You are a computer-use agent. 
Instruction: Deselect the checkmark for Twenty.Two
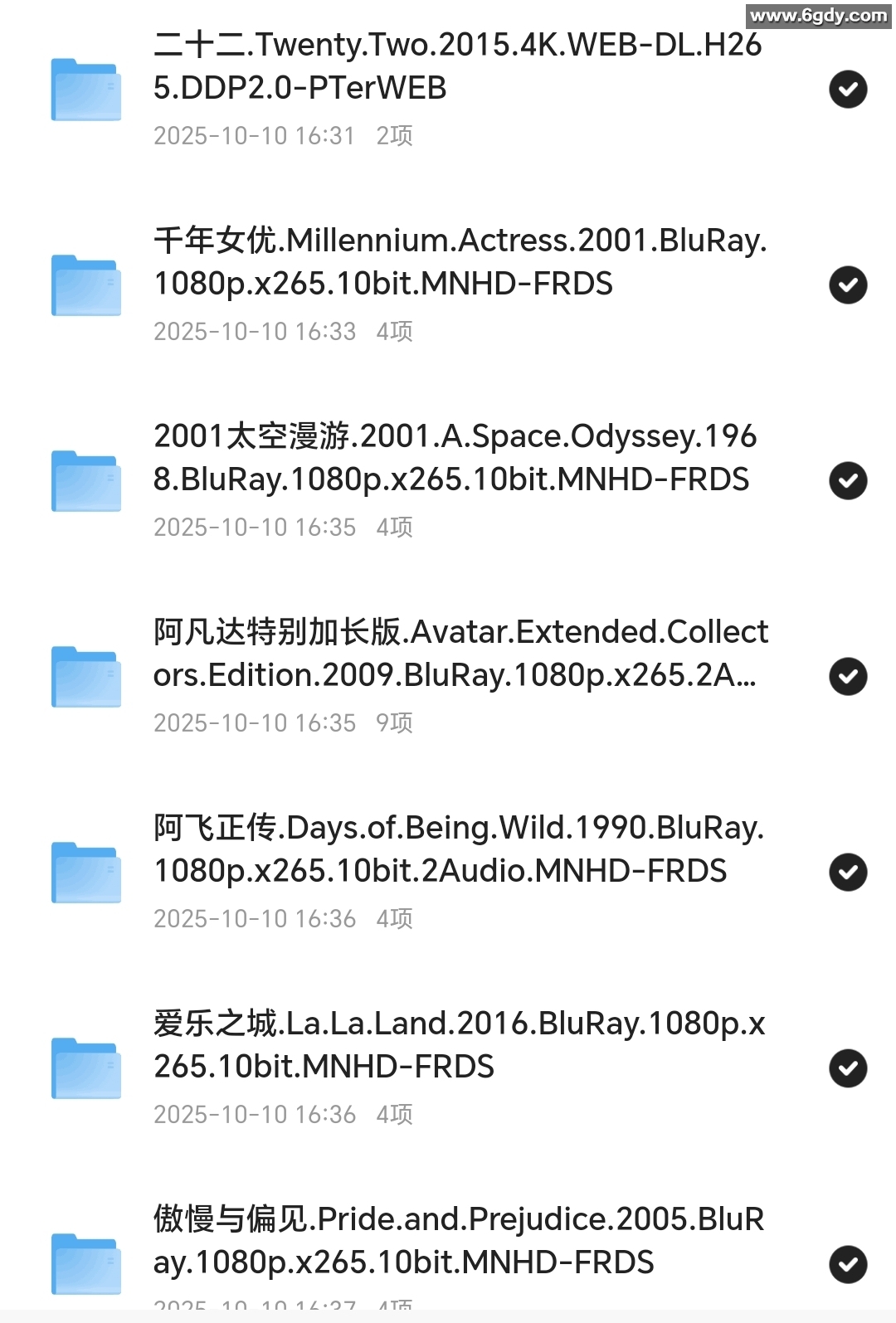(x=847, y=89)
